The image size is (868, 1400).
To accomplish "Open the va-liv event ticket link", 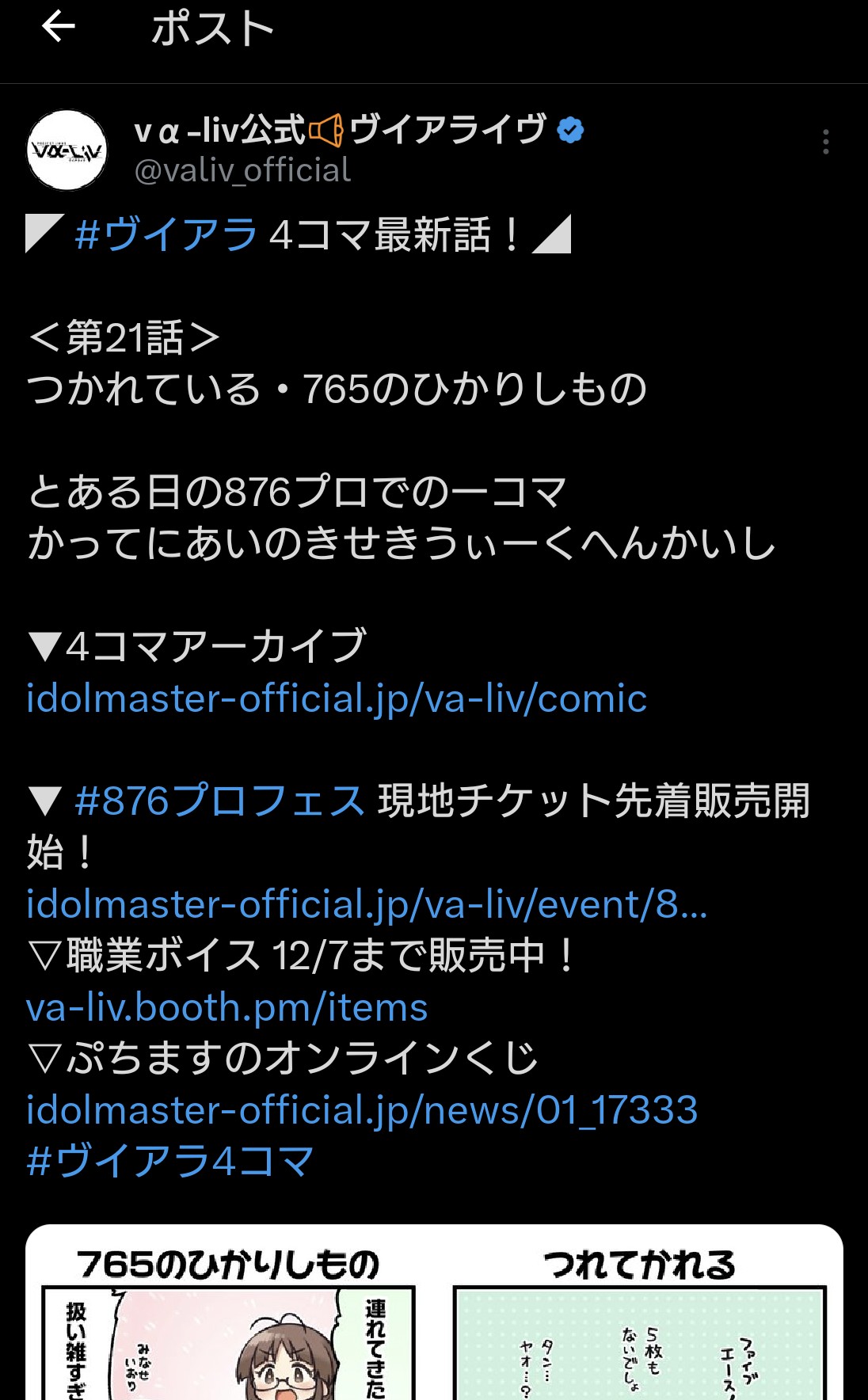I will point(366,904).
